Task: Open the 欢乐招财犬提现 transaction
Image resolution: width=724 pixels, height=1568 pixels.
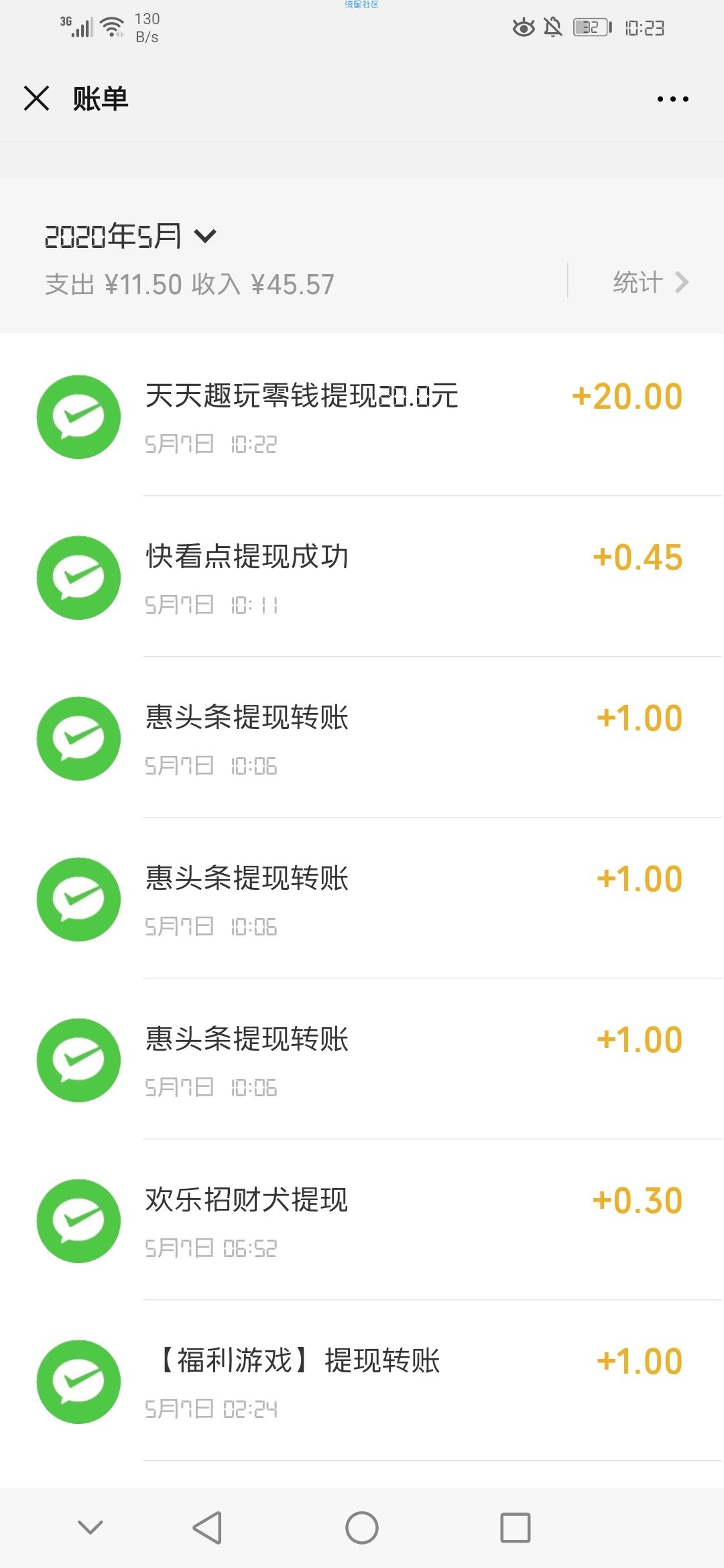Action: (362, 1220)
